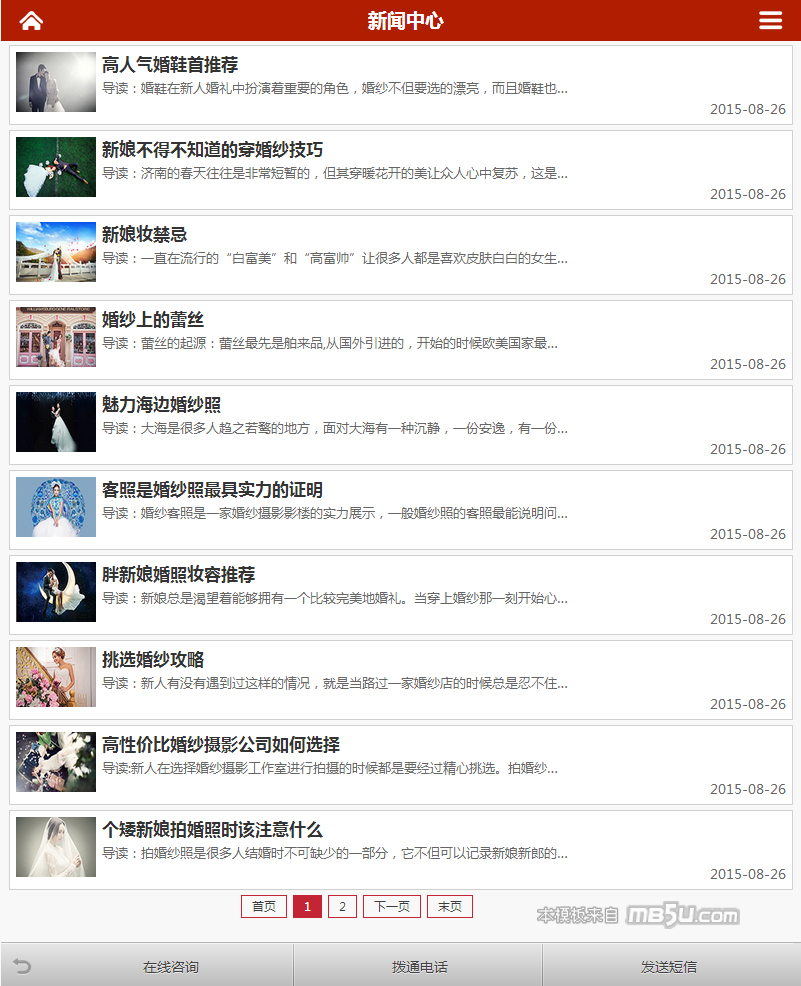This screenshot has height=986, width=801.
Task: Start 在线咨询 online consultation
Action: point(170,966)
